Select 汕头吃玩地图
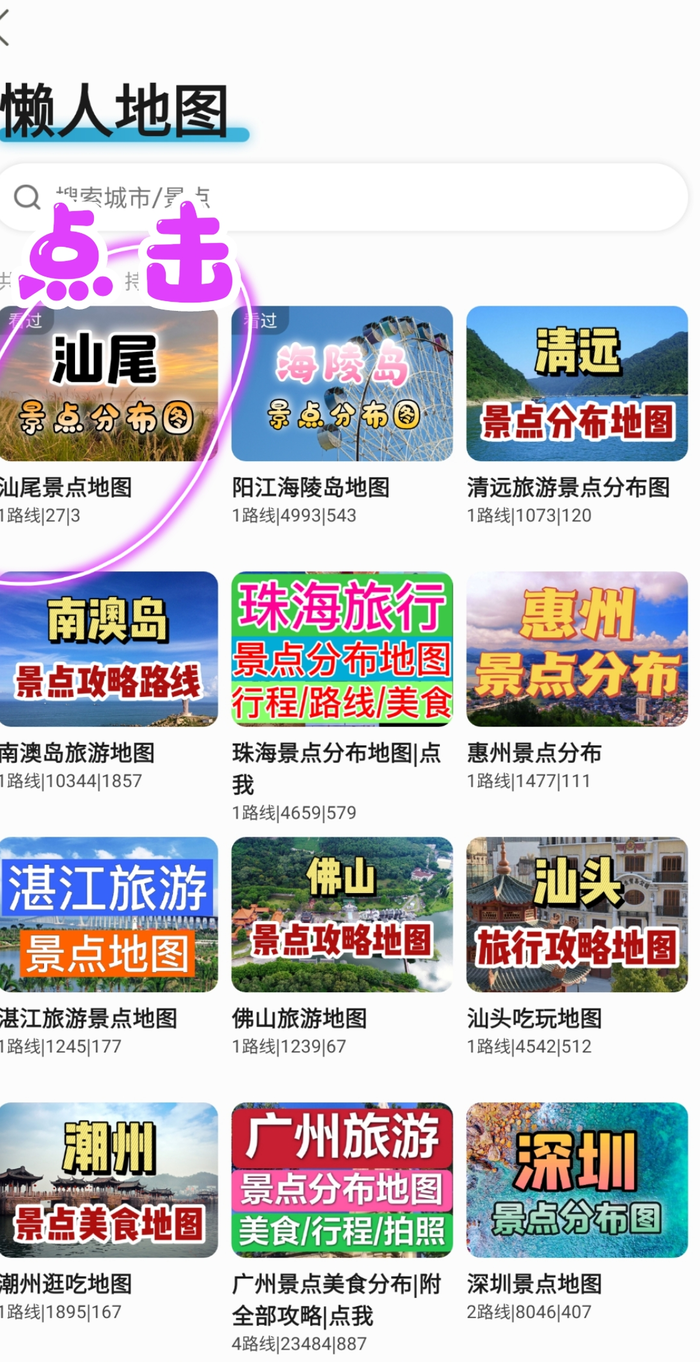This screenshot has width=700, height=1362. (x=577, y=914)
